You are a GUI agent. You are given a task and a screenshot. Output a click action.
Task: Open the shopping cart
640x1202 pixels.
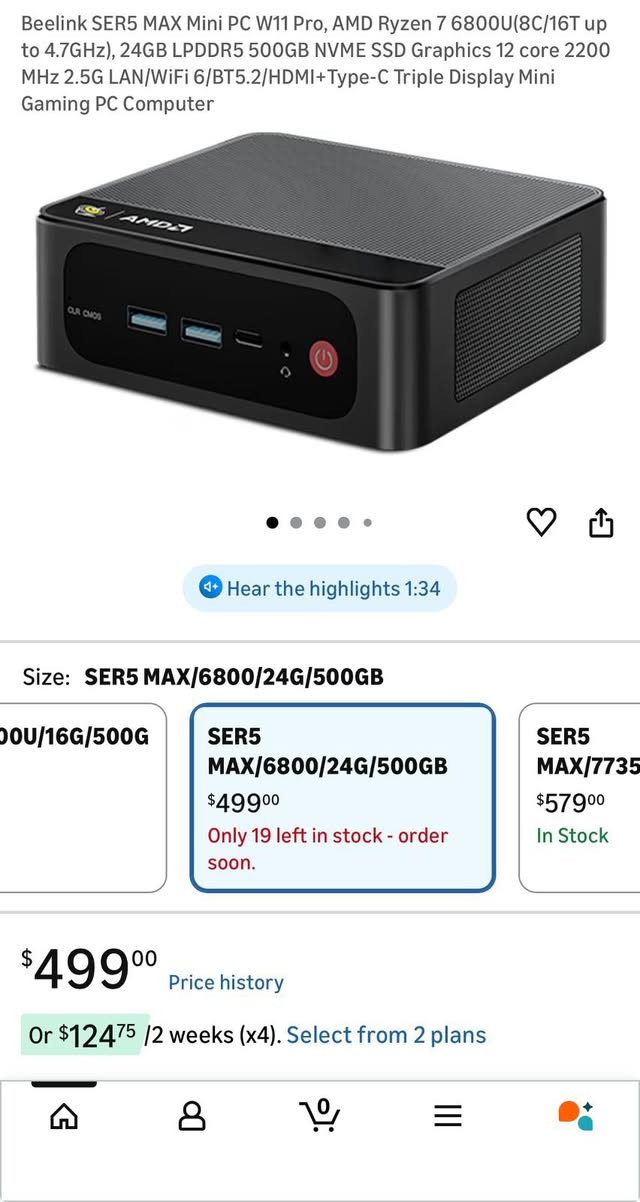320,1115
